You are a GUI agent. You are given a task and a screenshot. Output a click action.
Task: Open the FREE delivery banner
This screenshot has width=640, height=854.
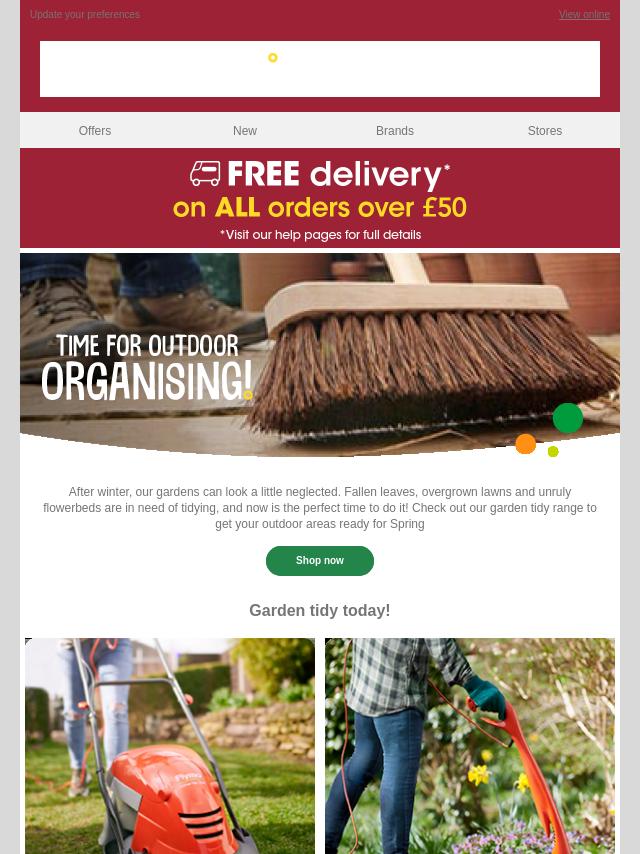[320, 198]
